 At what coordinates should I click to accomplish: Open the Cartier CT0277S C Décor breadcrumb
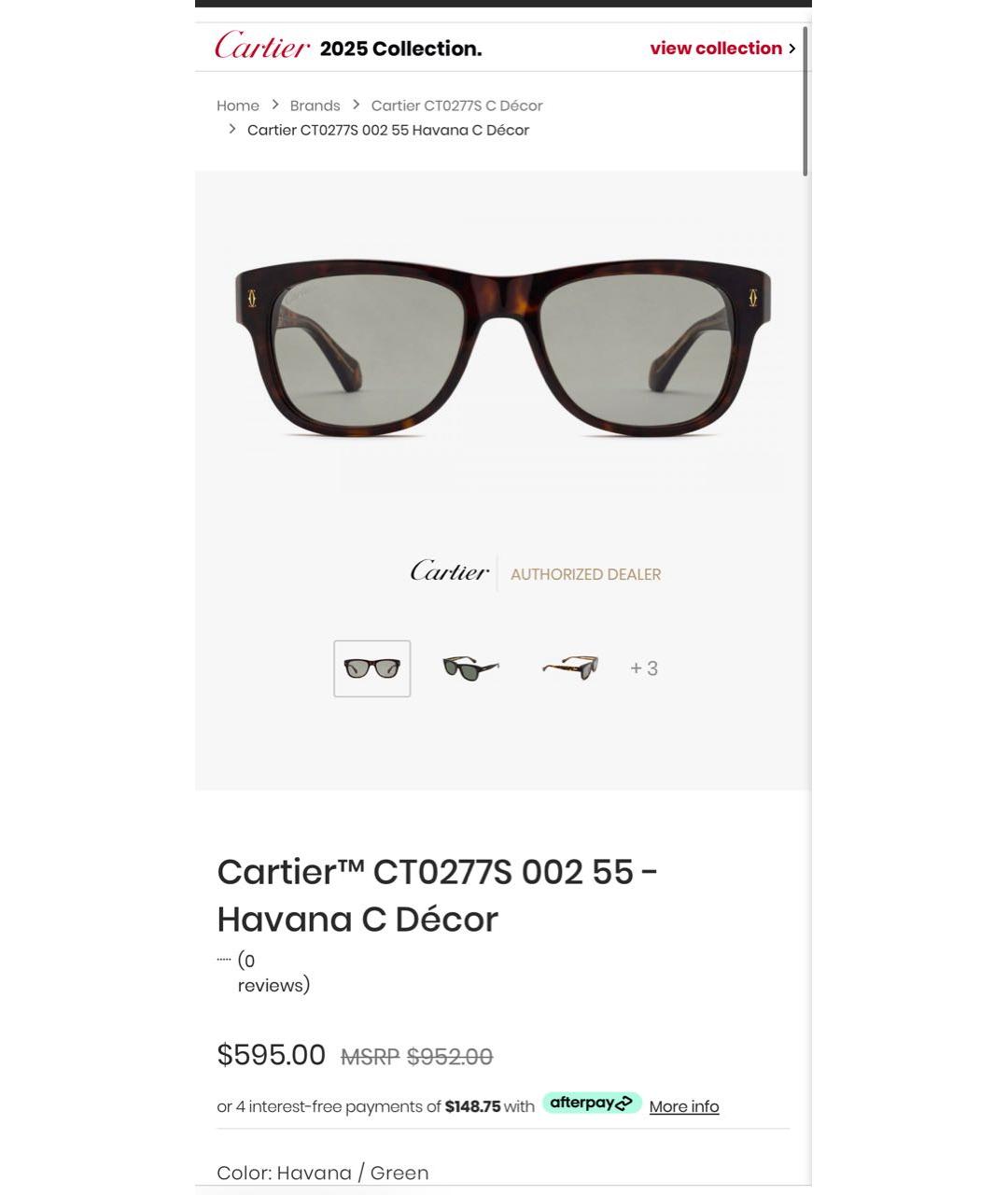click(x=456, y=105)
